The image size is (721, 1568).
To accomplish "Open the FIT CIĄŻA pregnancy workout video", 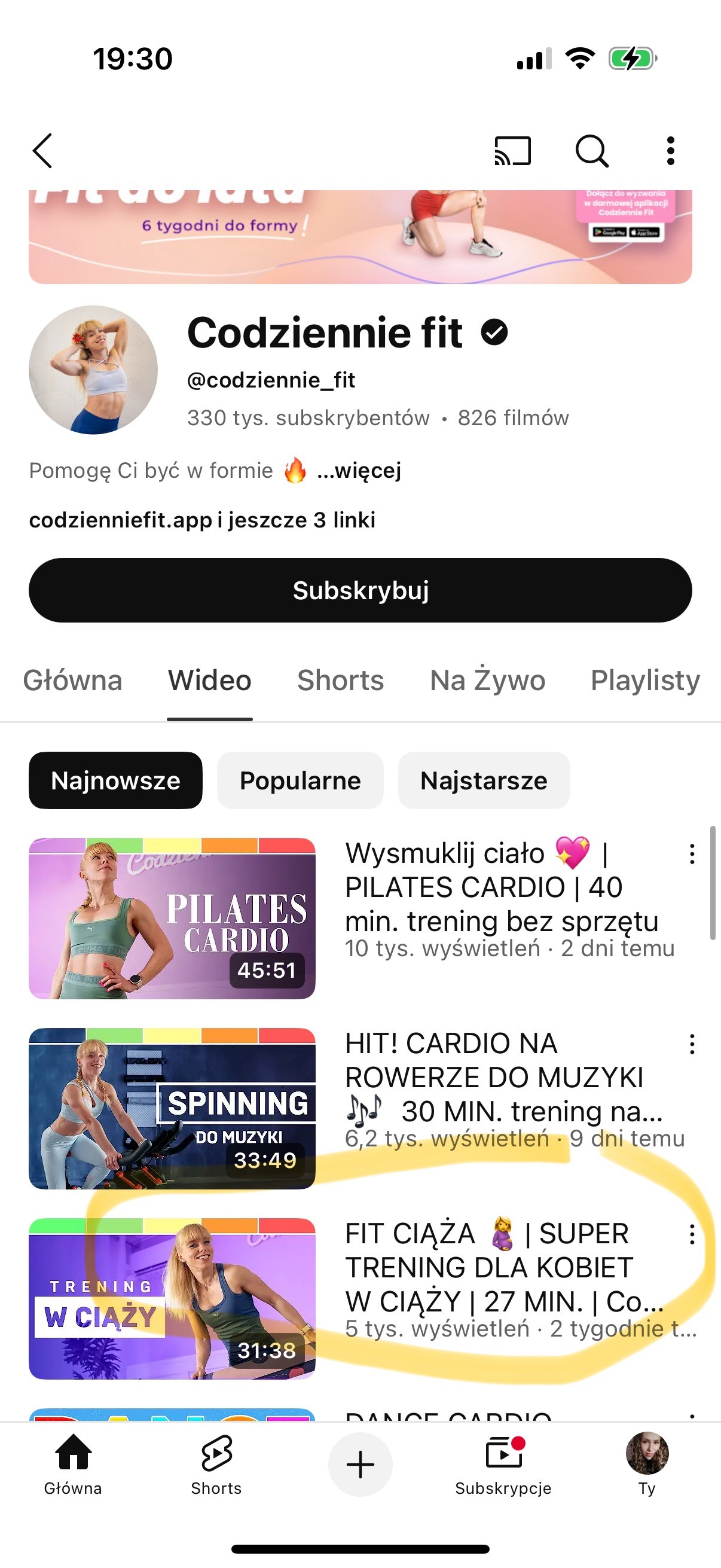I will (172, 1298).
